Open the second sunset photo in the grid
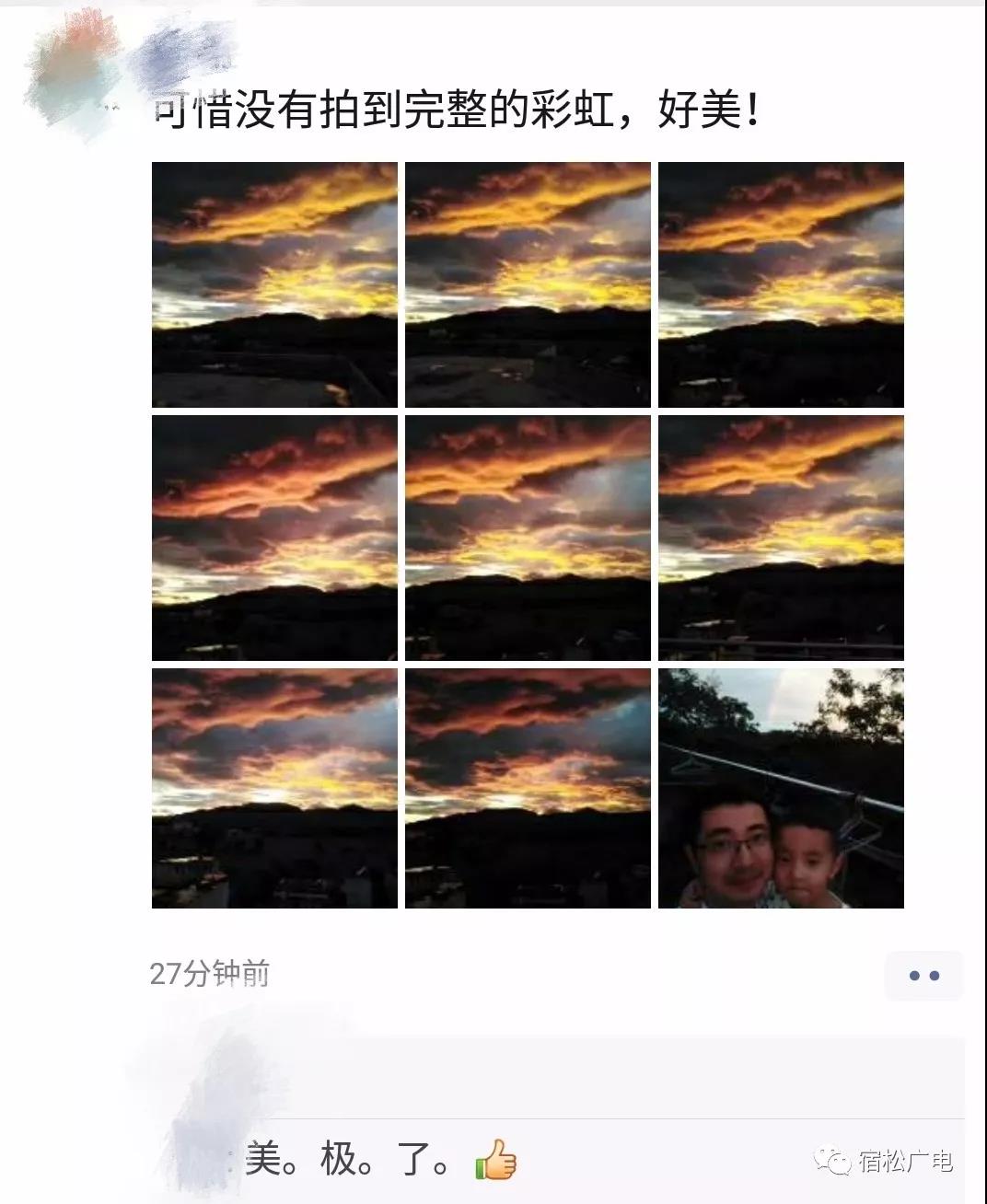This screenshot has width=987, height=1204. click(528, 284)
